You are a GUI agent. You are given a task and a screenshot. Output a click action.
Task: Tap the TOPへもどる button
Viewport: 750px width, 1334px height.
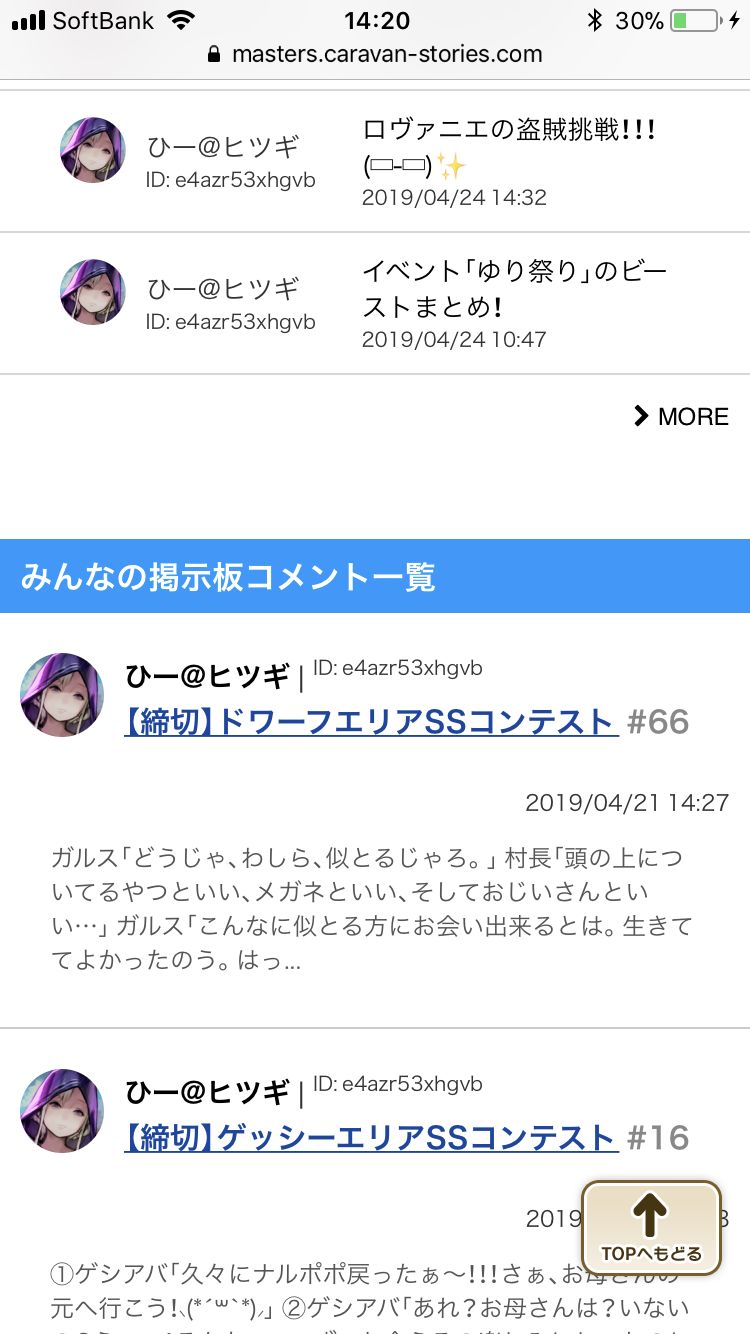pyautogui.click(x=651, y=1228)
